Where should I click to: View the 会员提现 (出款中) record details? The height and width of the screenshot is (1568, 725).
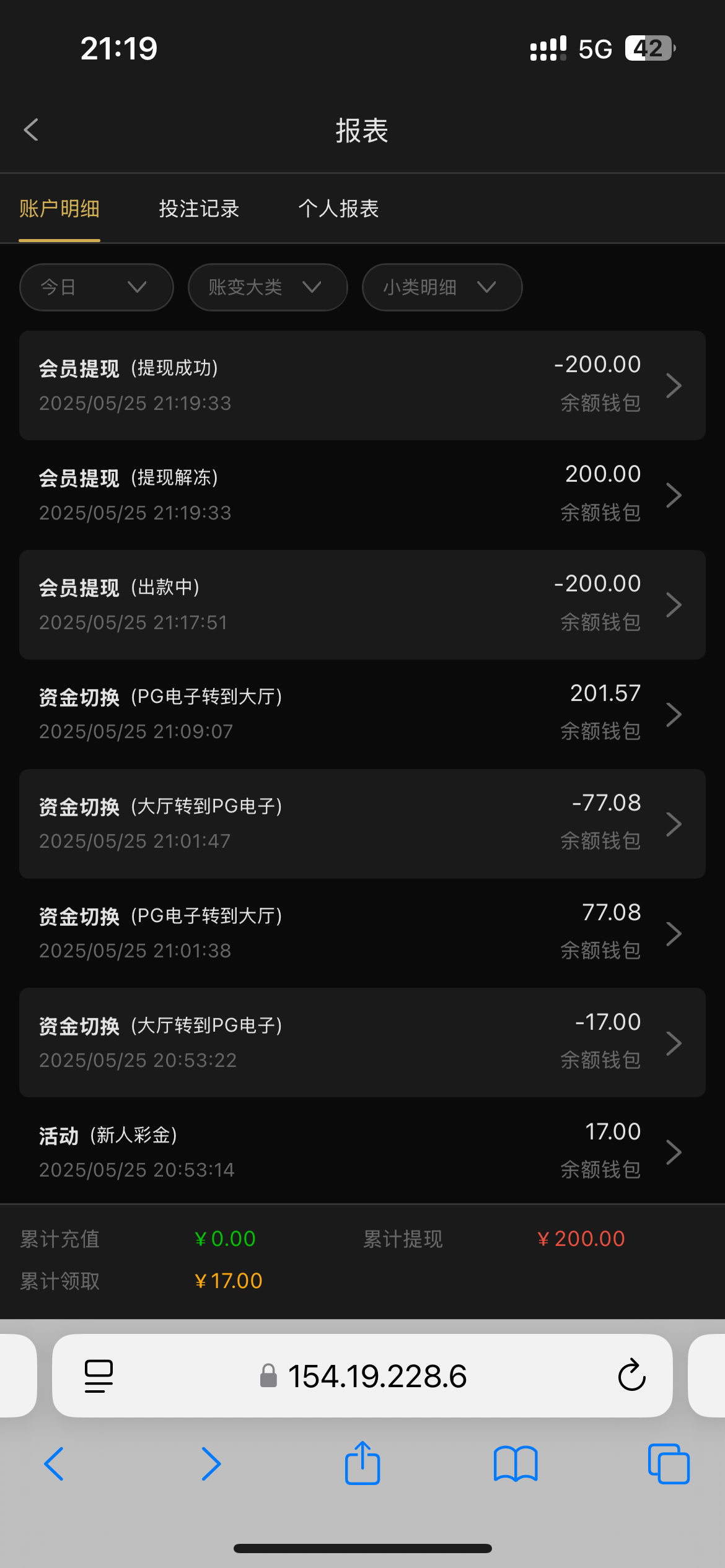[x=362, y=604]
